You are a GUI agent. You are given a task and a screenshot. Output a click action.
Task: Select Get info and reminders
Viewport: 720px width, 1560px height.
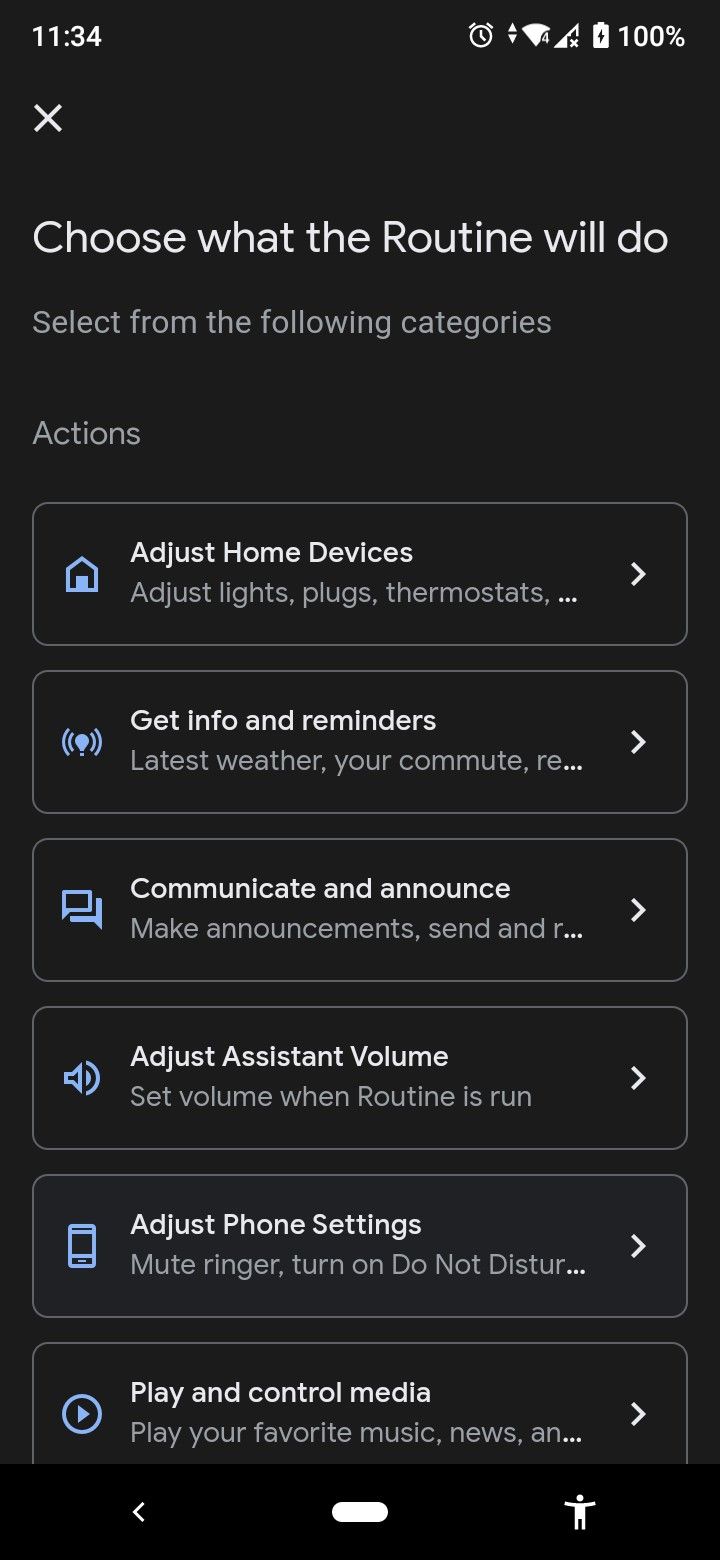click(x=360, y=742)
